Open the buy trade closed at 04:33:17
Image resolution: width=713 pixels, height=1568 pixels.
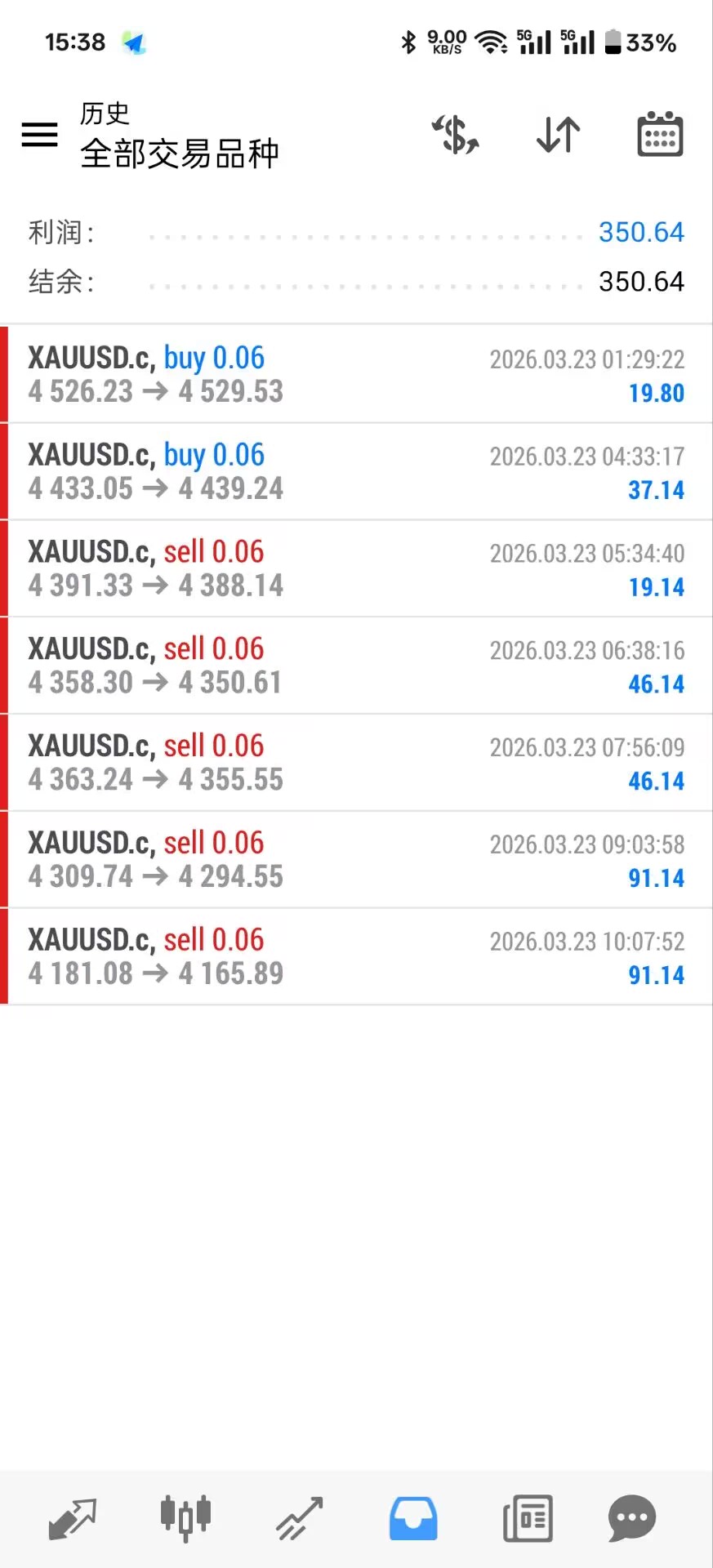tap(356, 472)
